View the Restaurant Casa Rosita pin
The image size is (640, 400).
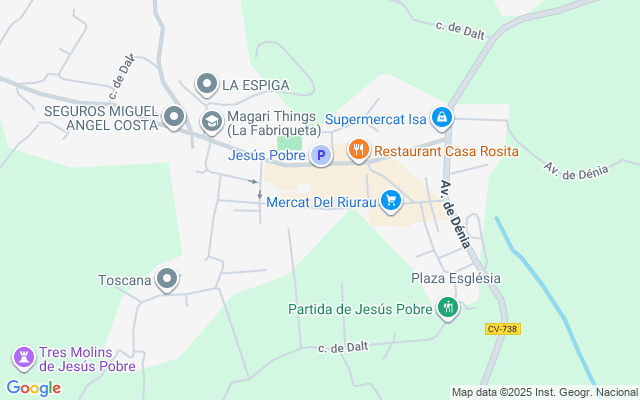tap(359, 151)
